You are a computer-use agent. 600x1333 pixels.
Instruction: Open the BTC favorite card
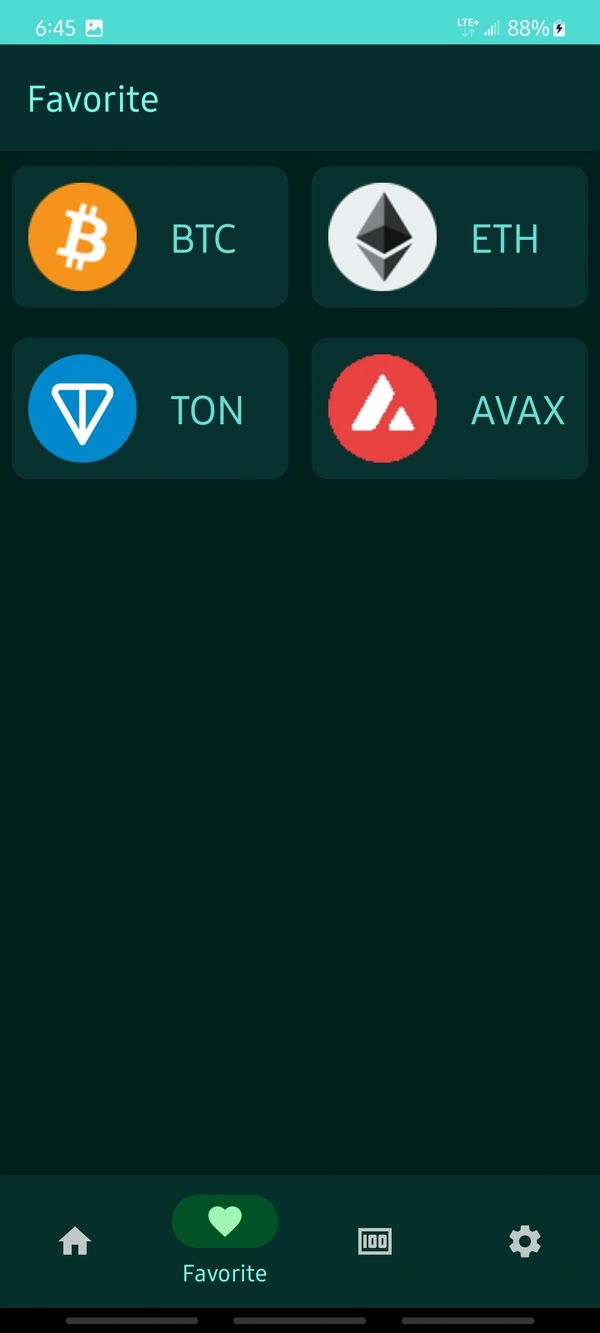150,237
